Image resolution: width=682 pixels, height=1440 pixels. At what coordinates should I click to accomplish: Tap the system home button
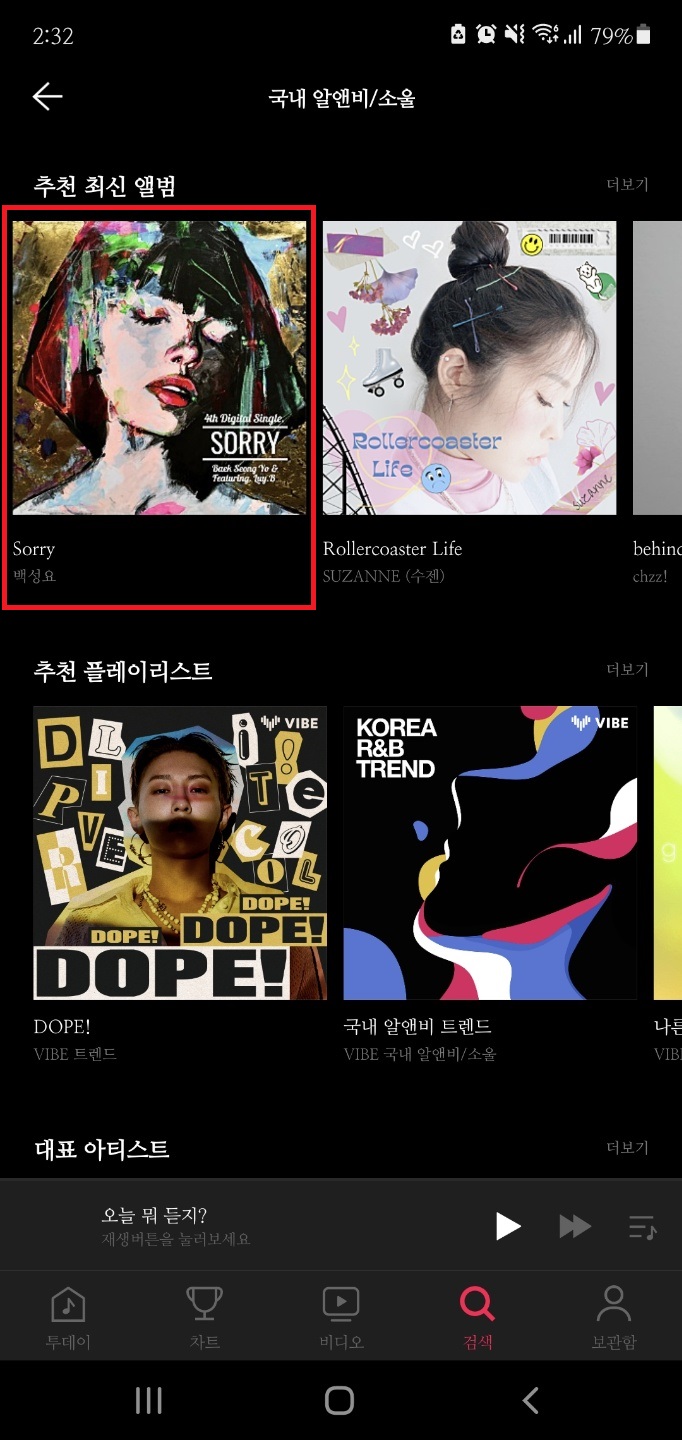pyautogui.click(x=340, y=1400)
